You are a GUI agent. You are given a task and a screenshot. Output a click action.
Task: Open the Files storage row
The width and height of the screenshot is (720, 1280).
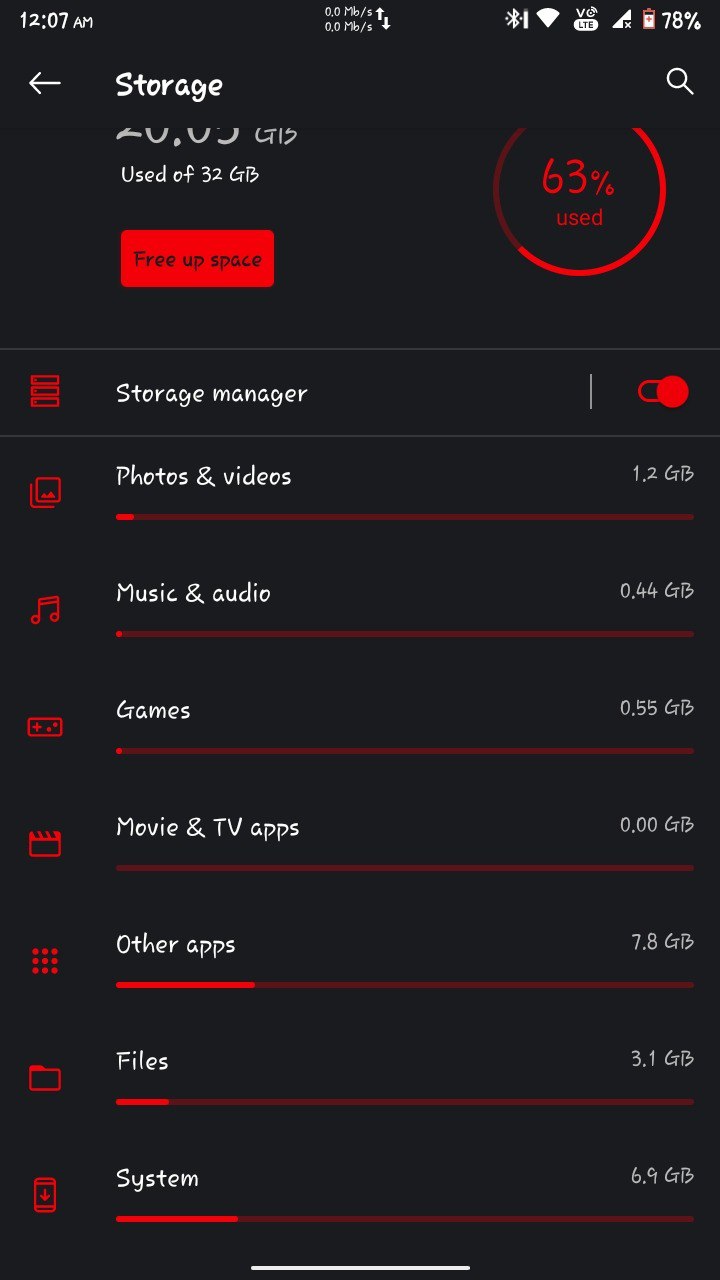[x=360, y=1079]
